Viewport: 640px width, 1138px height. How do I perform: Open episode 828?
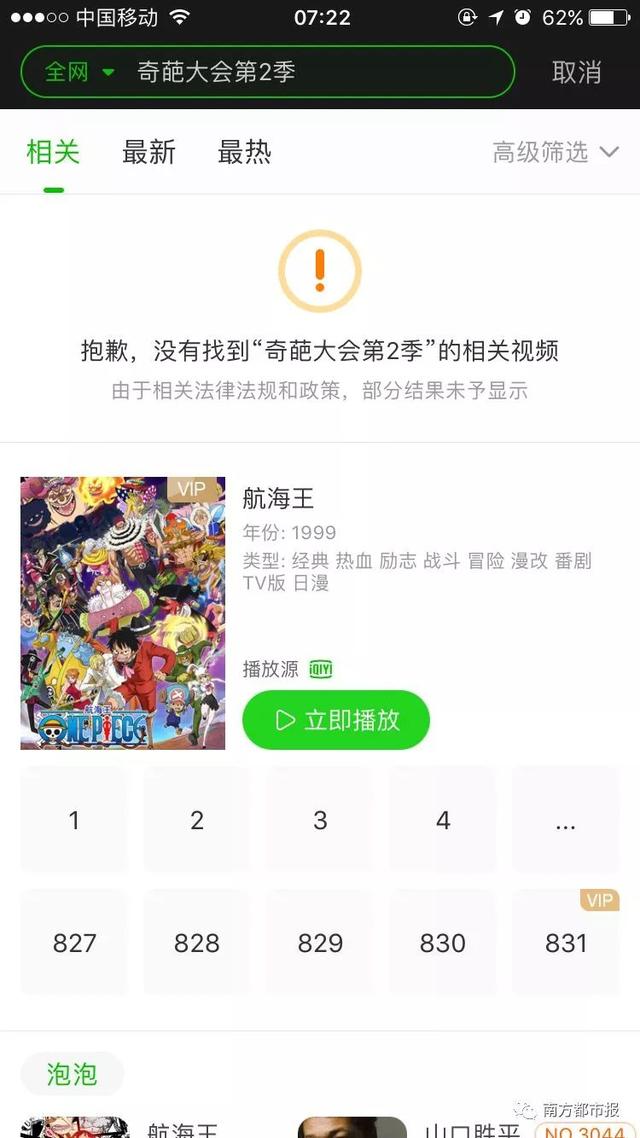[x=197, y=943]
